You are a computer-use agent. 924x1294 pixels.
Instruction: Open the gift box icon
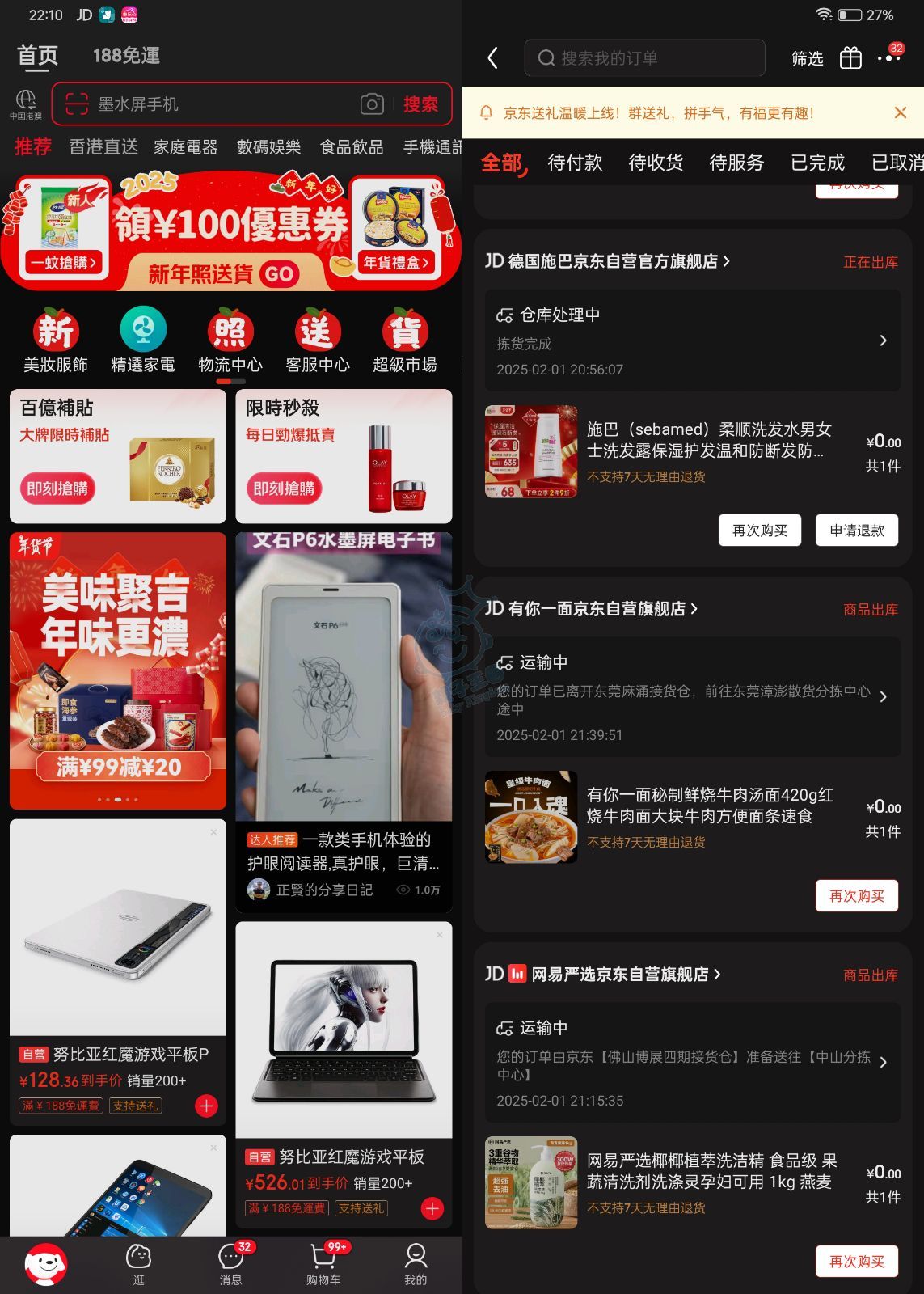[850, 58]
